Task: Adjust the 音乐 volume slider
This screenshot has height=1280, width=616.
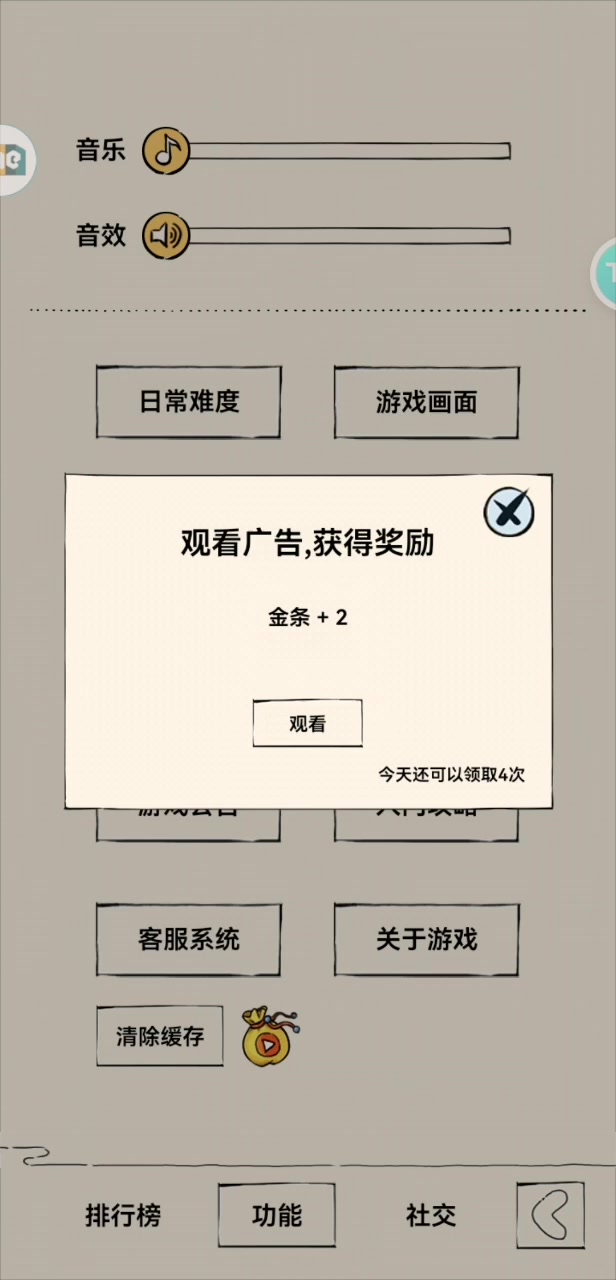Action: tap(349, 151)
